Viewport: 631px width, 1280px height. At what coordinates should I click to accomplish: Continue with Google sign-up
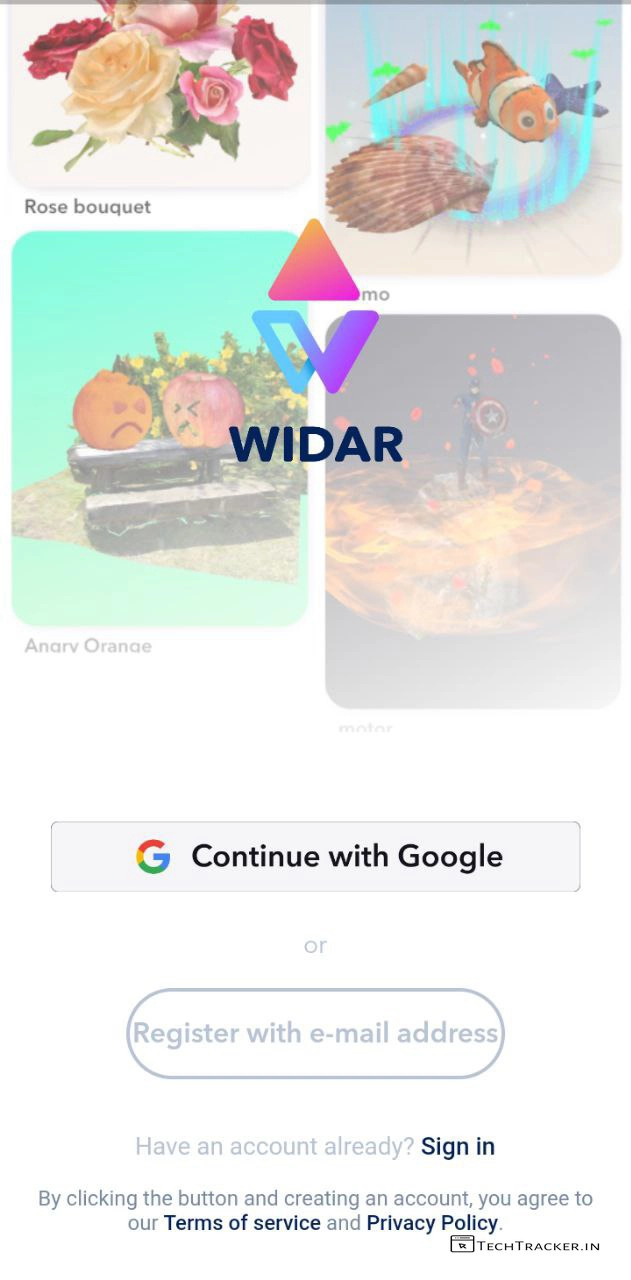(x=315, y=857)
